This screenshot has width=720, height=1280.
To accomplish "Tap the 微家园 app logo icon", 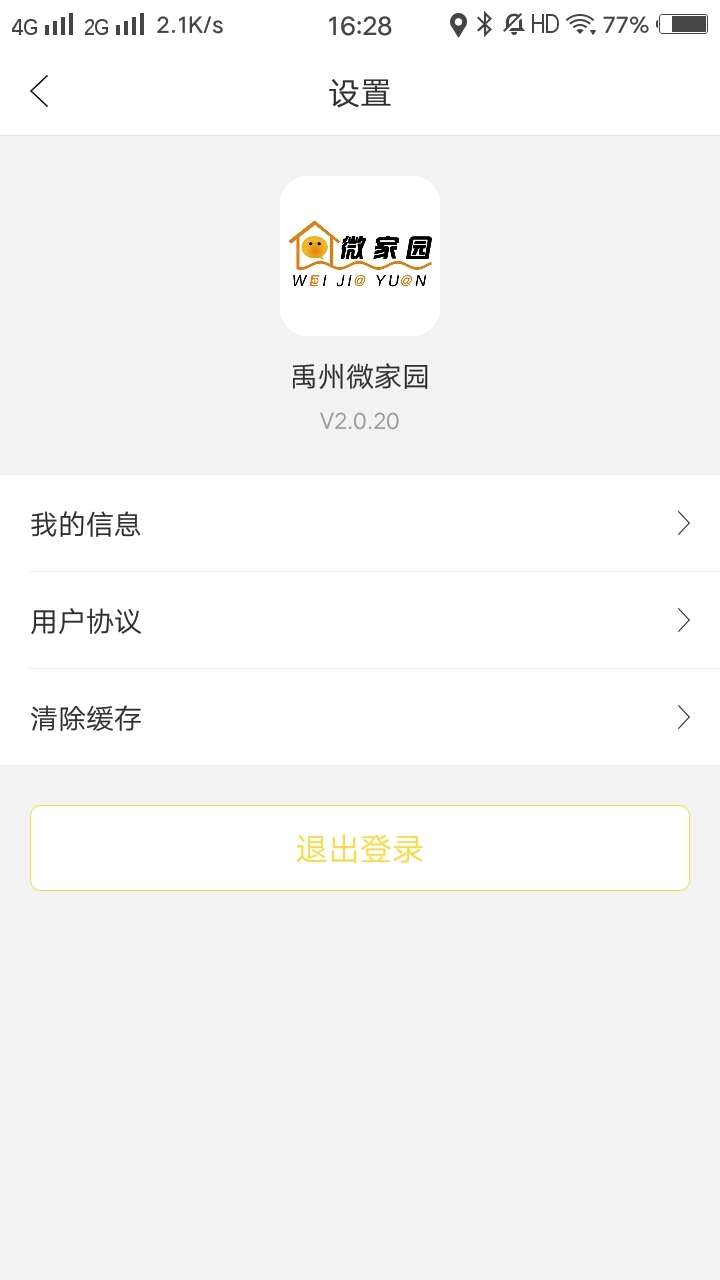I will [x=359, y=253].
